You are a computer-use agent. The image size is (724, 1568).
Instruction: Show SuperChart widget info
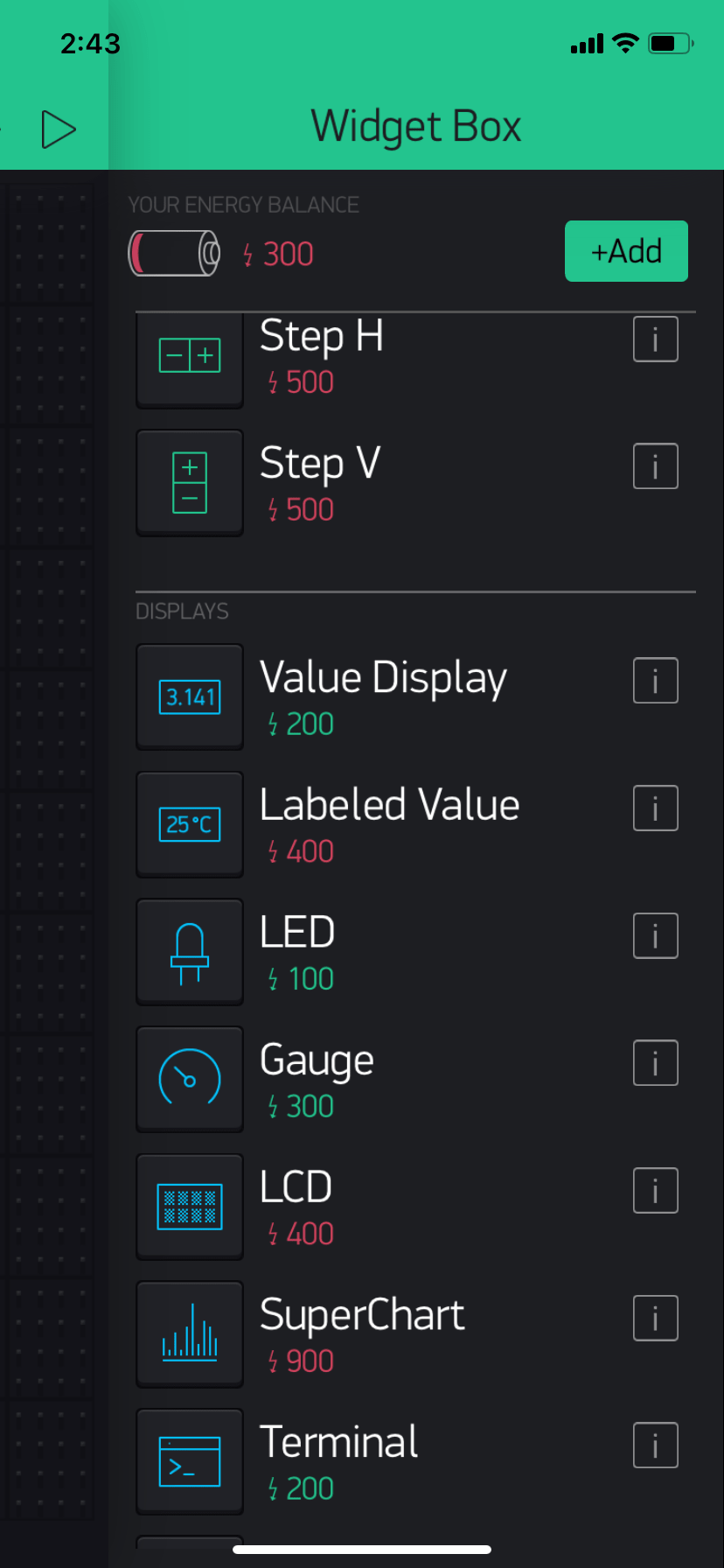point(656,1318)
